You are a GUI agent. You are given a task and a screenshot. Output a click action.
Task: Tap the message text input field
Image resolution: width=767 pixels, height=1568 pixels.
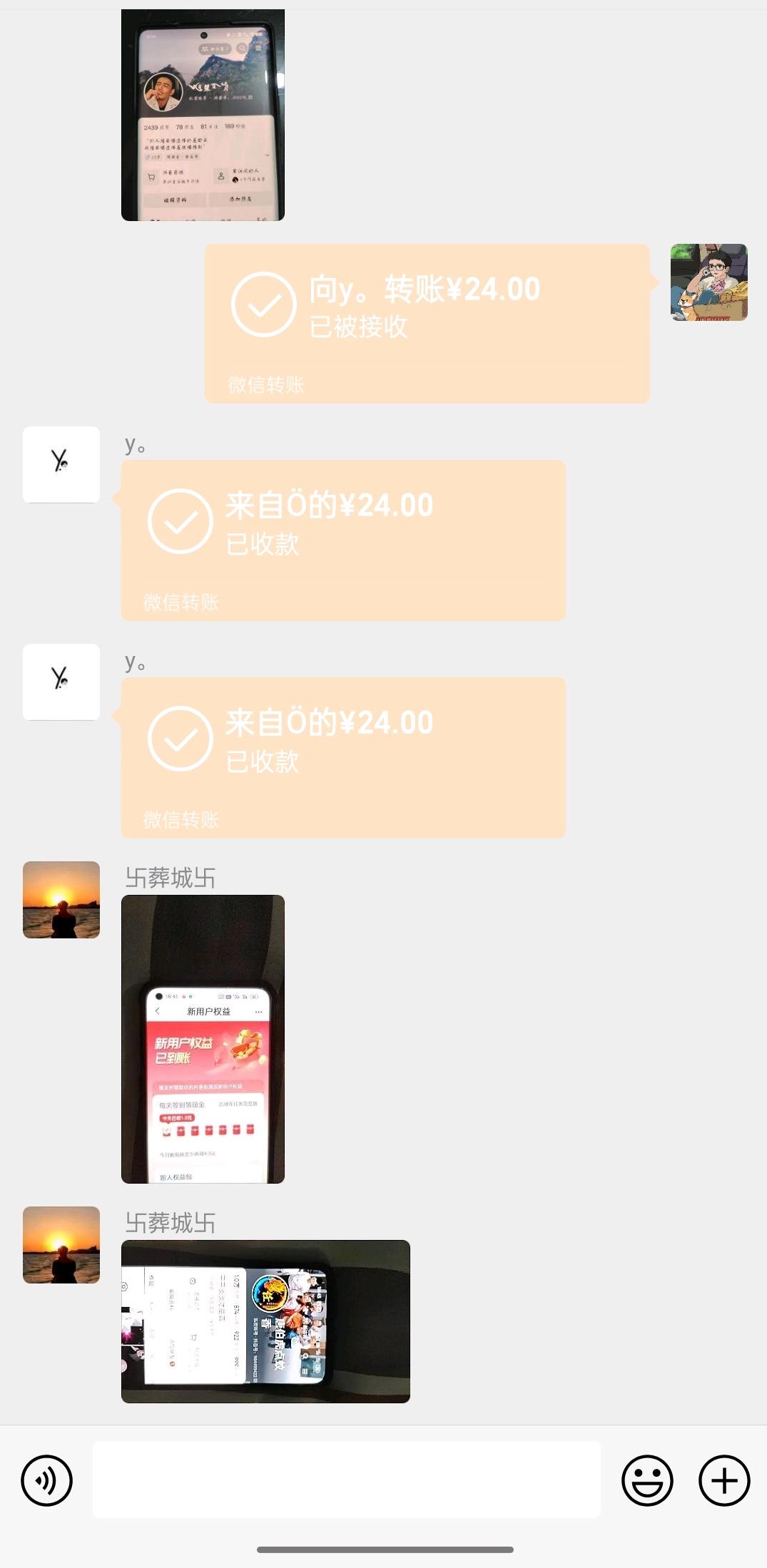346,1479
